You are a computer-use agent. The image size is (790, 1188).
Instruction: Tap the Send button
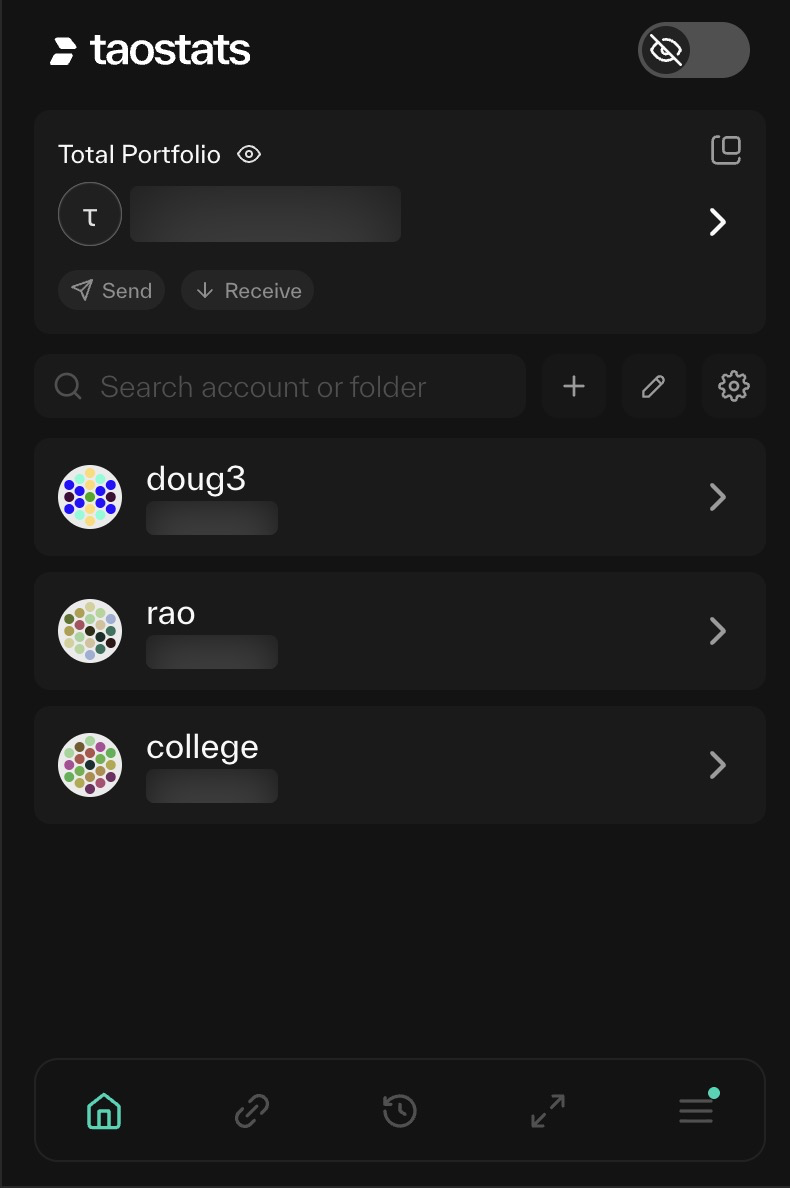(112, 291)
